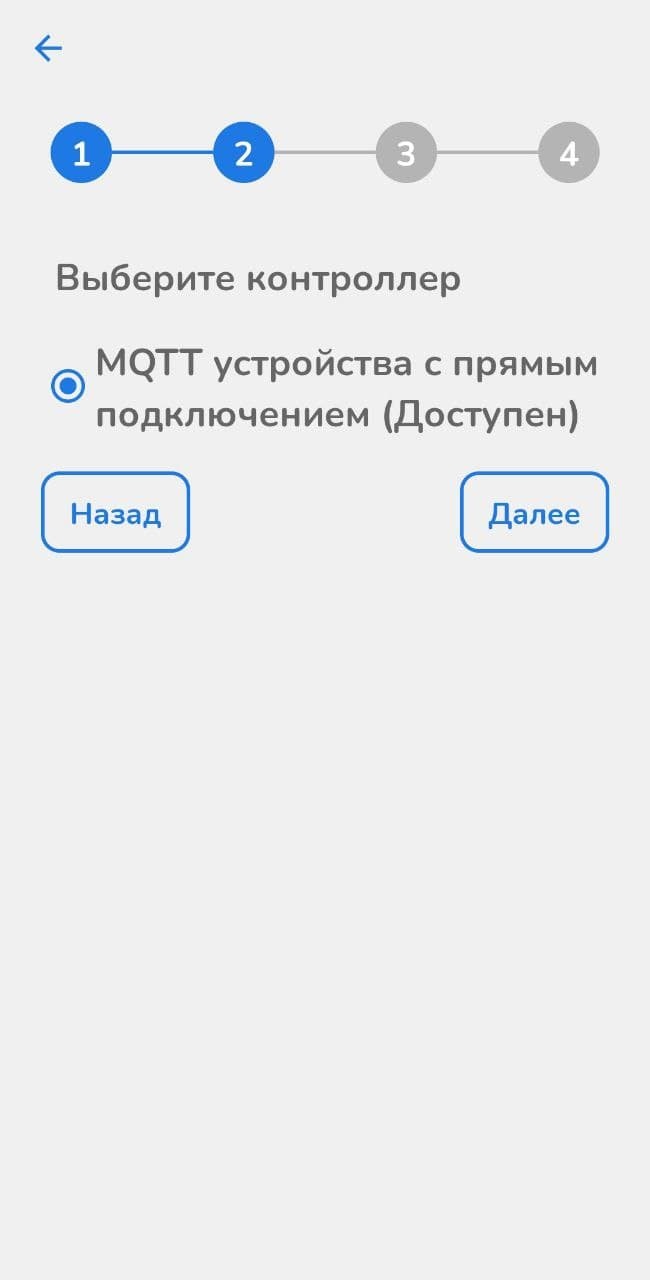The image size is (650, 1280).
Task: Jump to step 3 in the stepper
Action: (x=406, y=153)
